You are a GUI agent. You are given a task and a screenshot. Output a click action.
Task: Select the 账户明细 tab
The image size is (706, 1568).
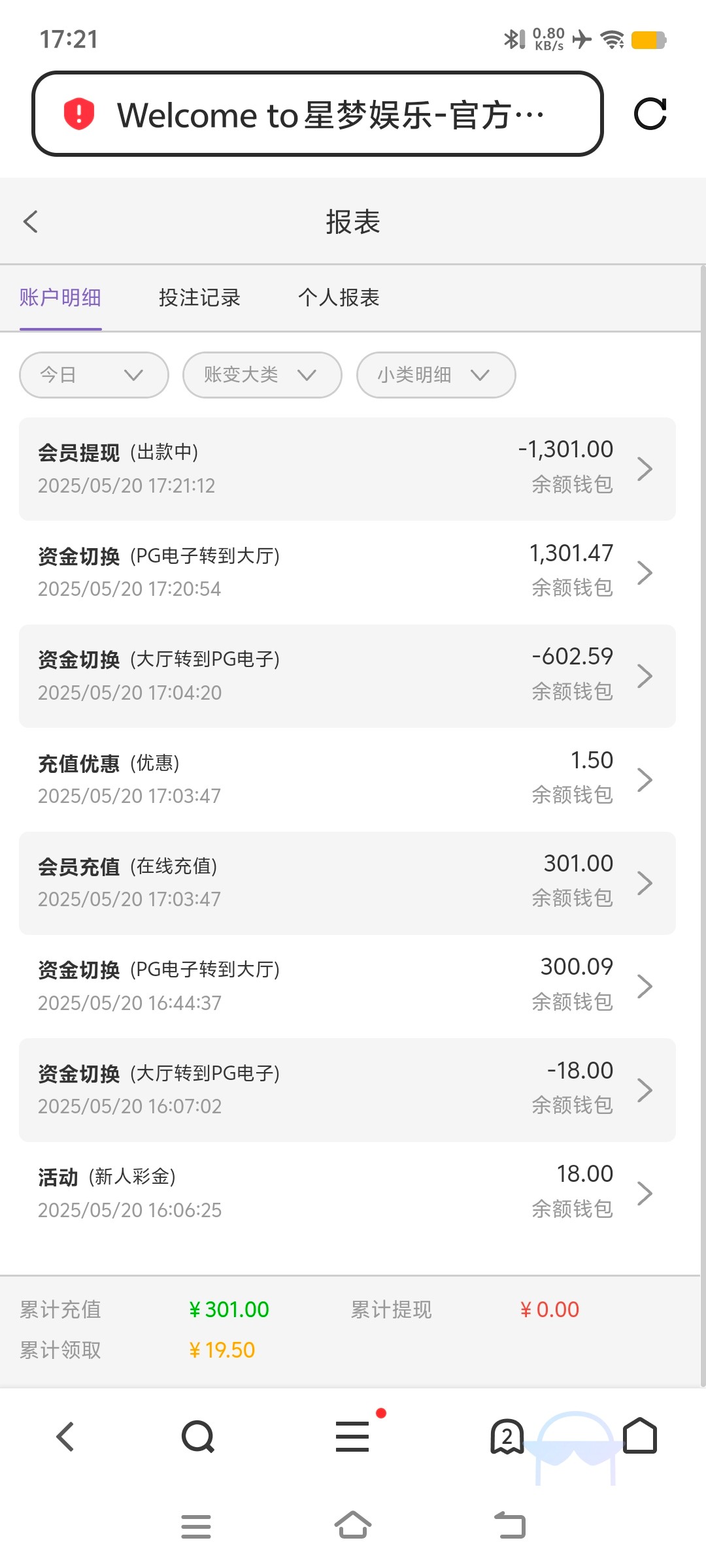coord(60,298)
